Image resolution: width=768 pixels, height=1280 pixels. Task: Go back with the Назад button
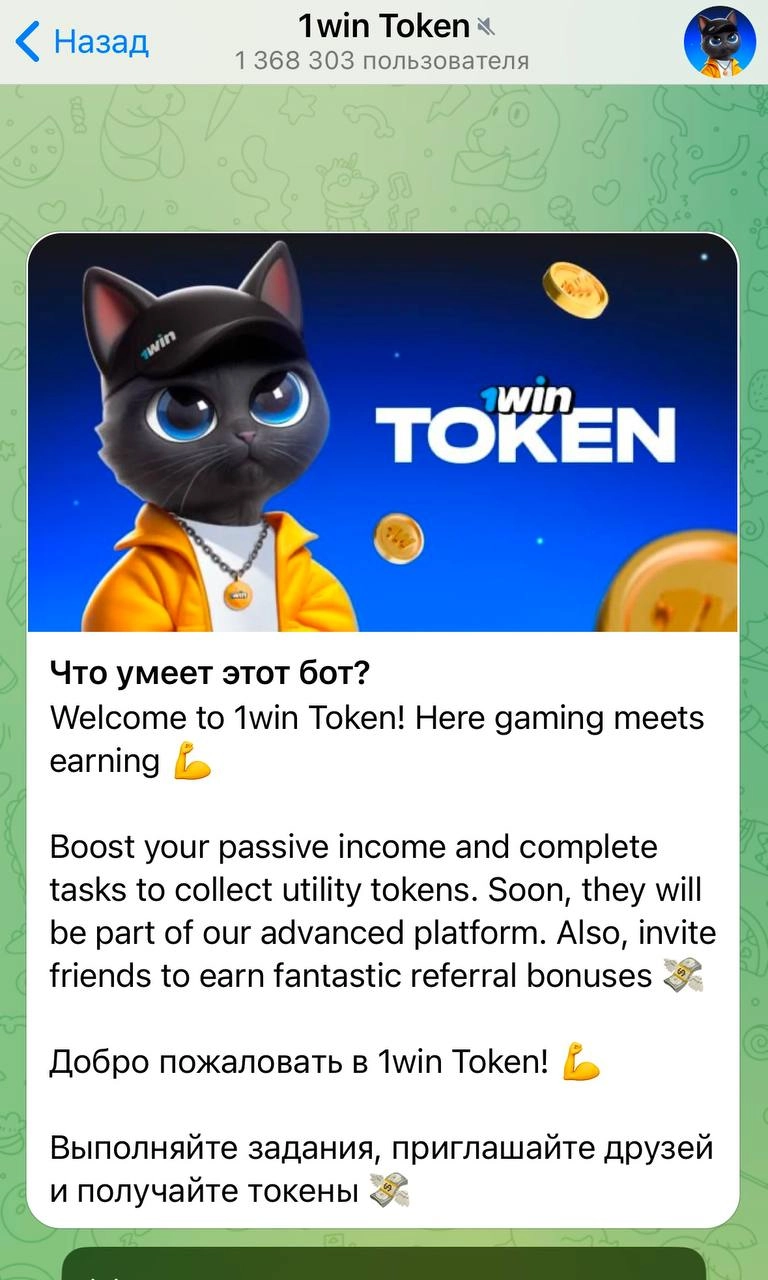pyautogui.click(x=84, y=42)
